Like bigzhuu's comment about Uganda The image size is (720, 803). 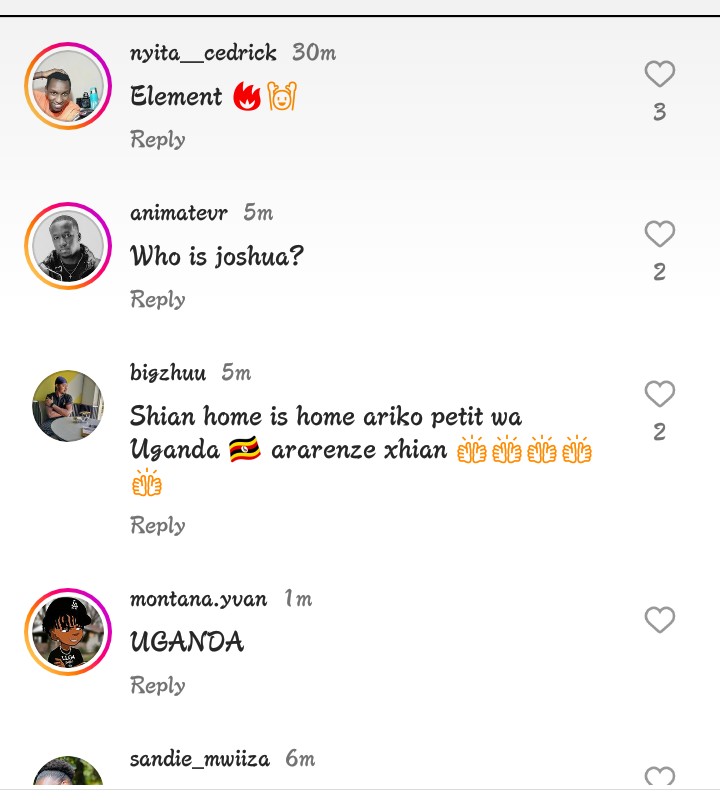659,394
